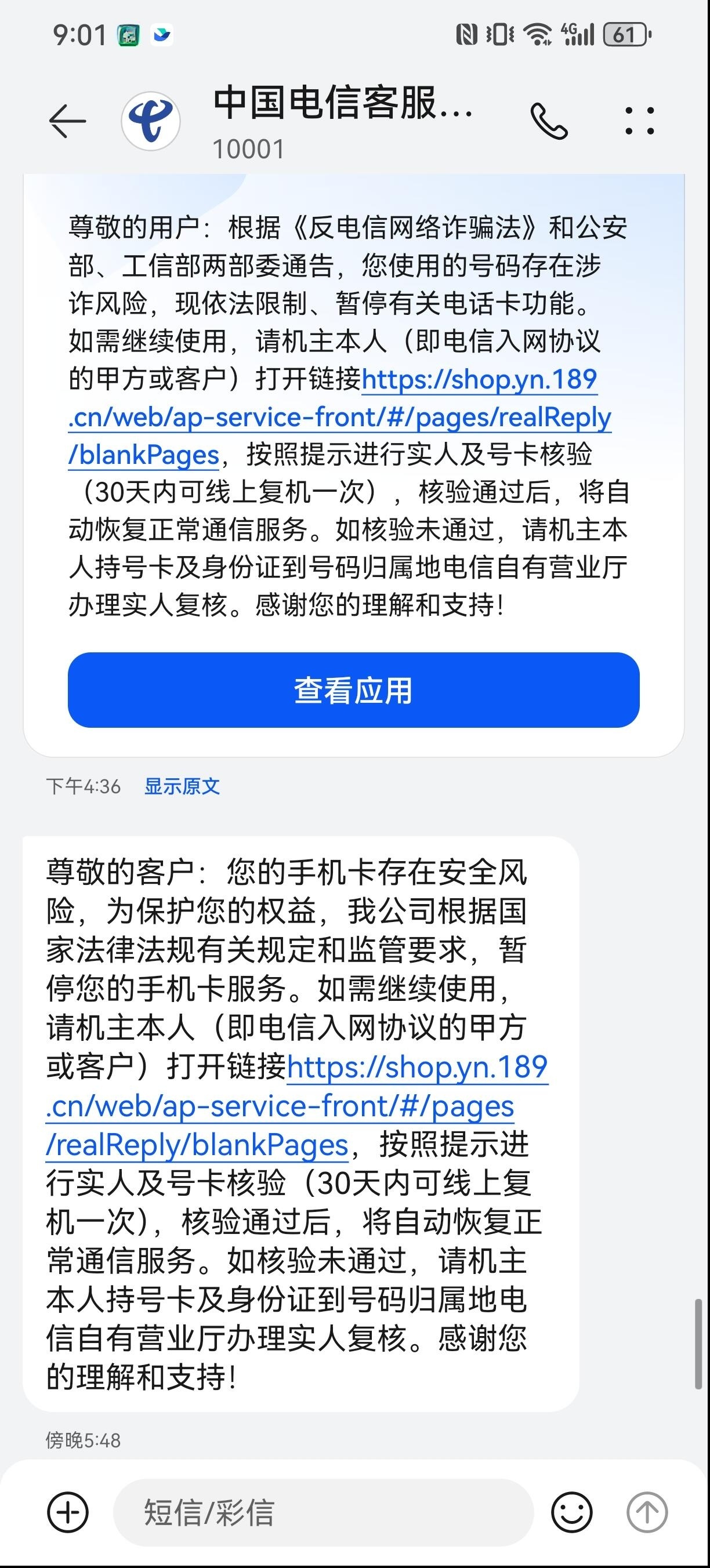710x1568 pixels.
Task: Tap the send arrow button
Action: coord(647,1512)
